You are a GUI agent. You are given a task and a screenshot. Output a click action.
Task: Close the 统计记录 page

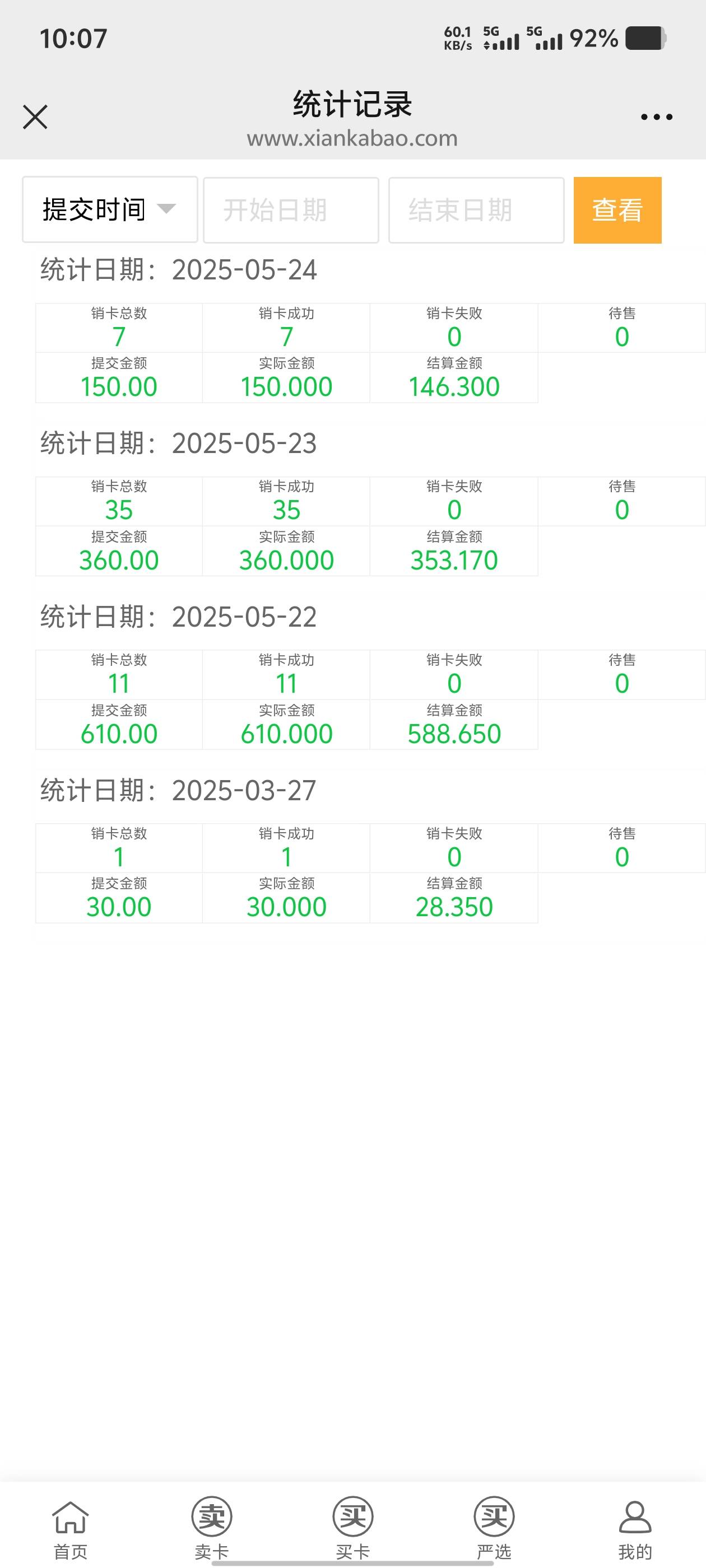(x=35, y=117)
